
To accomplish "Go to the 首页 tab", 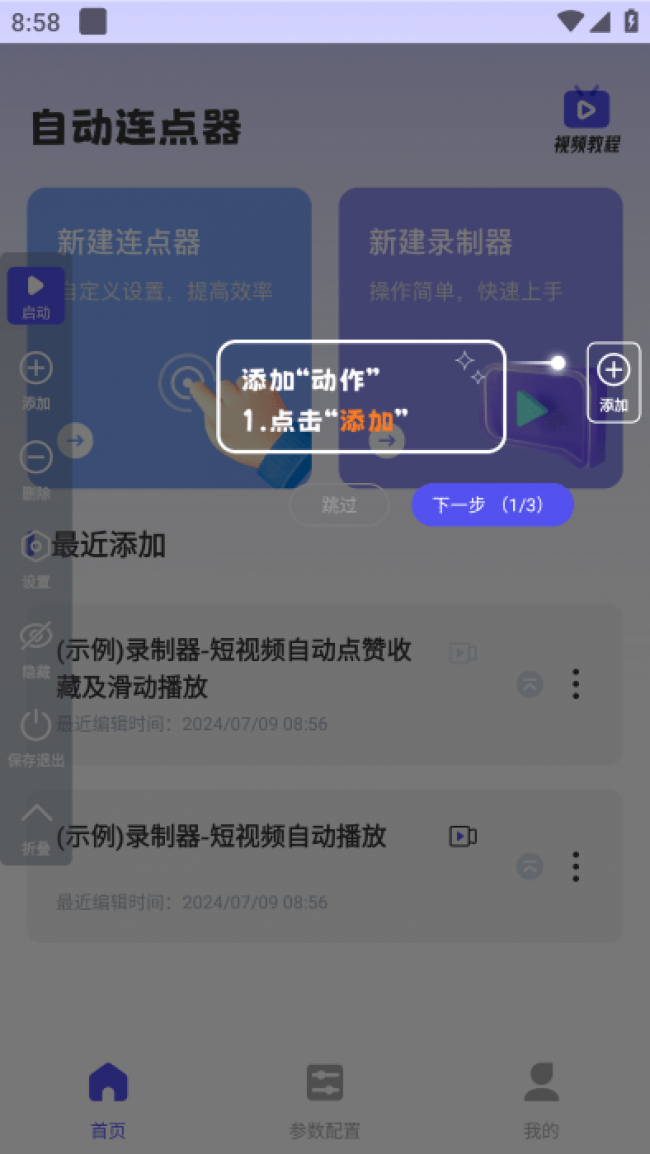I will tap(108, 1100).
